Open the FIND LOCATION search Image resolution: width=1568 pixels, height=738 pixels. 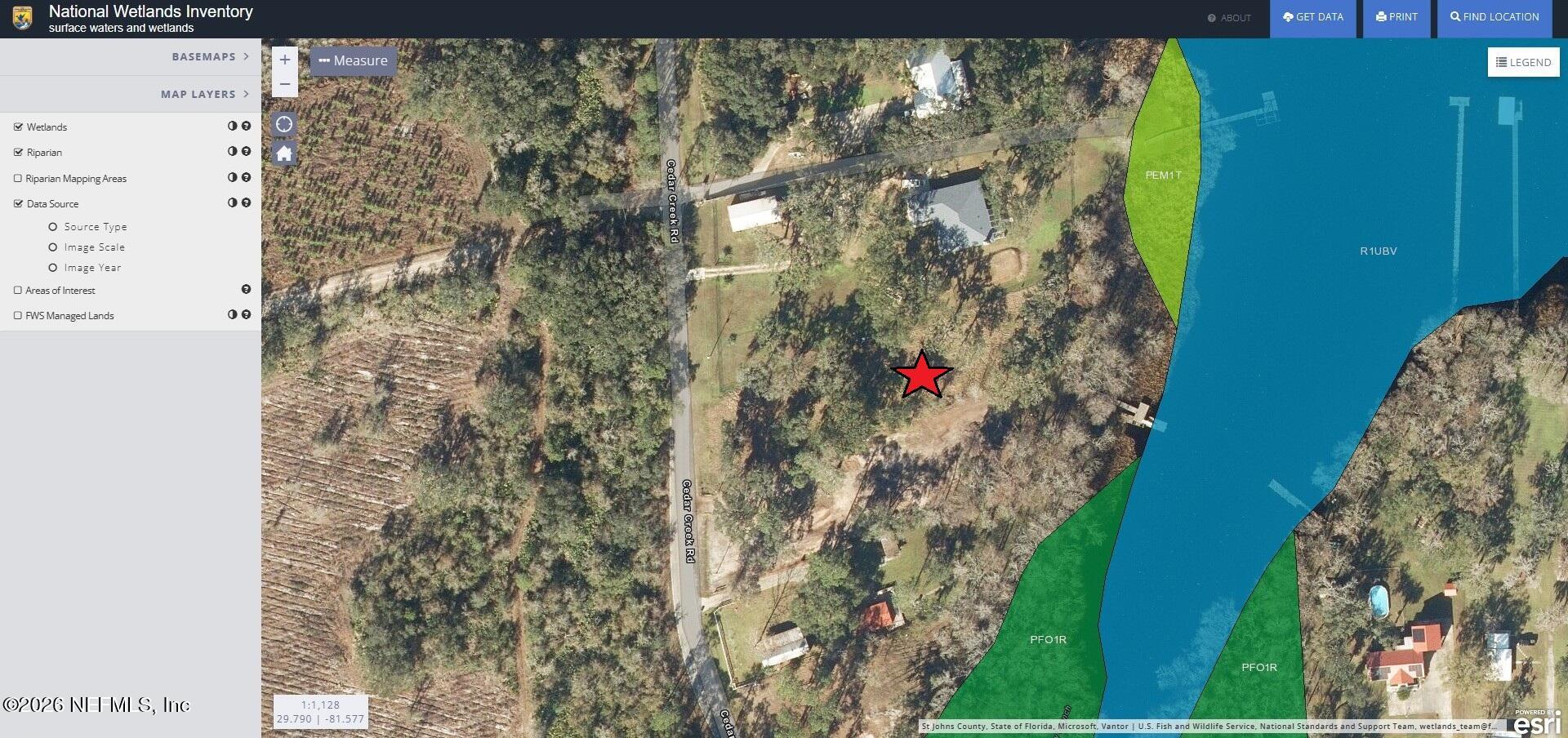coord(1494,17)
